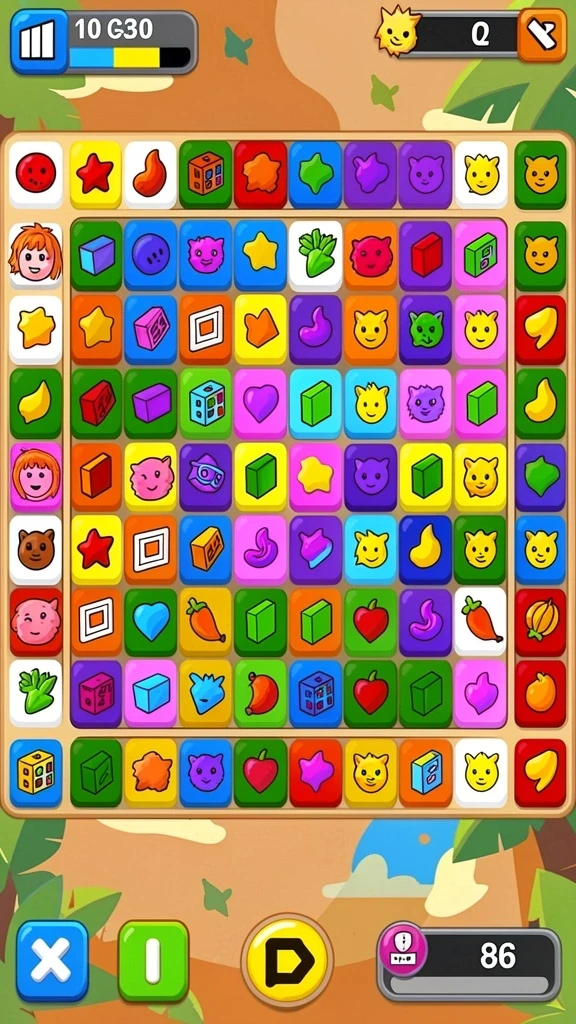This screenshot has height=1024, width=576.
Task: Tap the blue X button
Action: coord(52,961)
